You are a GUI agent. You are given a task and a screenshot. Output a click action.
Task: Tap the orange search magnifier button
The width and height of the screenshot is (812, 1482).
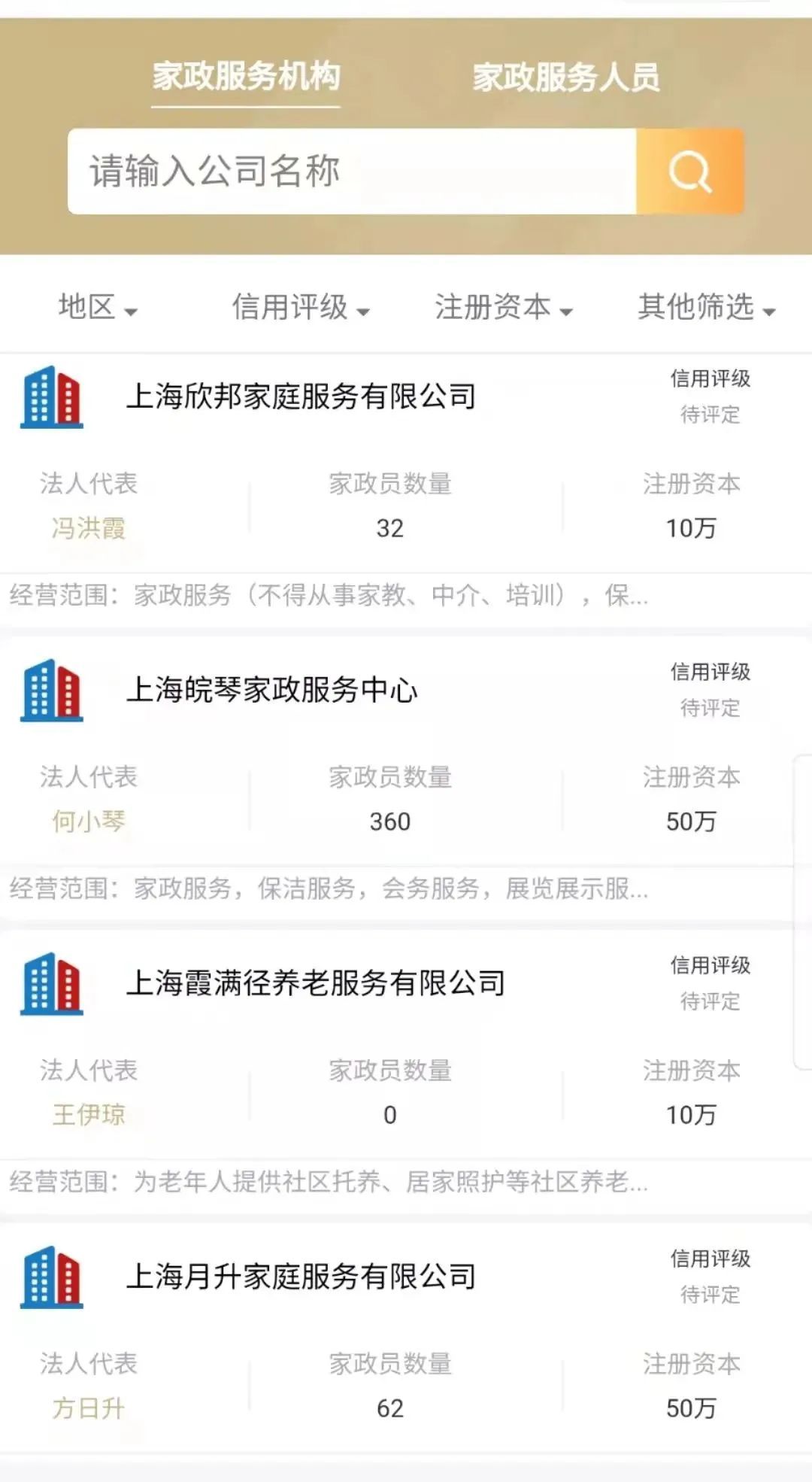689,172
